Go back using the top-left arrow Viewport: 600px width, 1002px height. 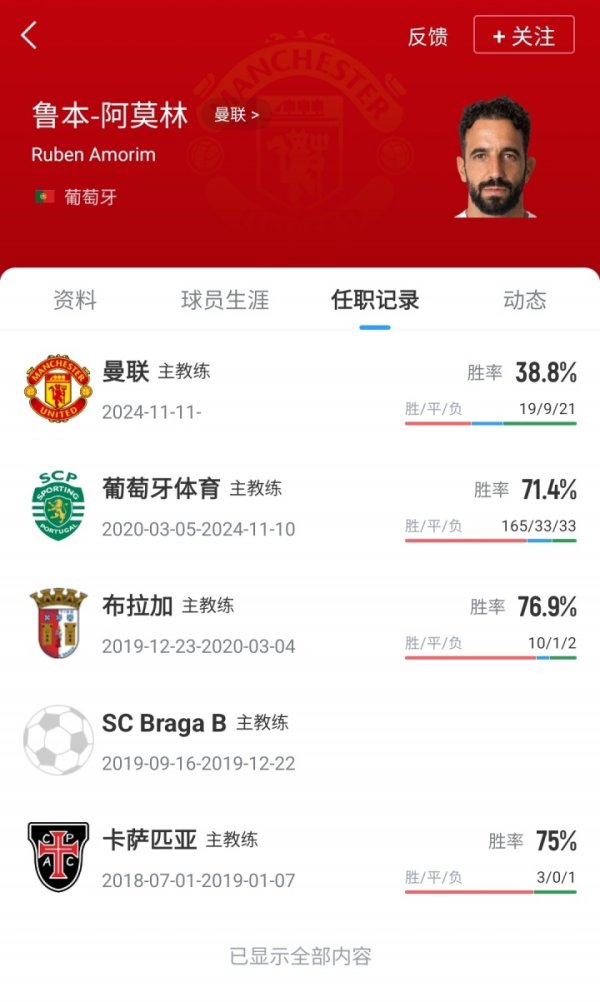[29, 36]
